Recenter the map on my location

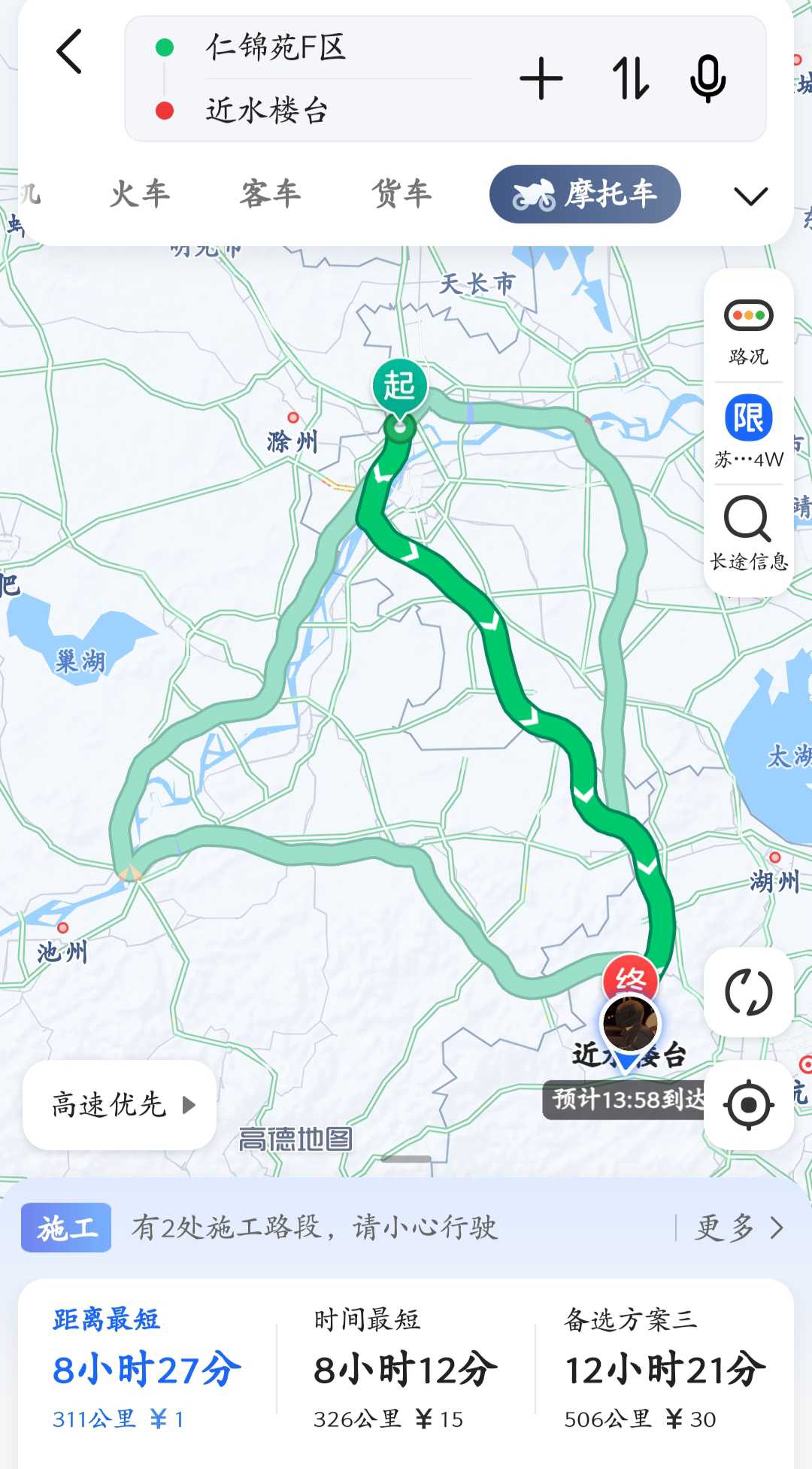pos(748,1105)
